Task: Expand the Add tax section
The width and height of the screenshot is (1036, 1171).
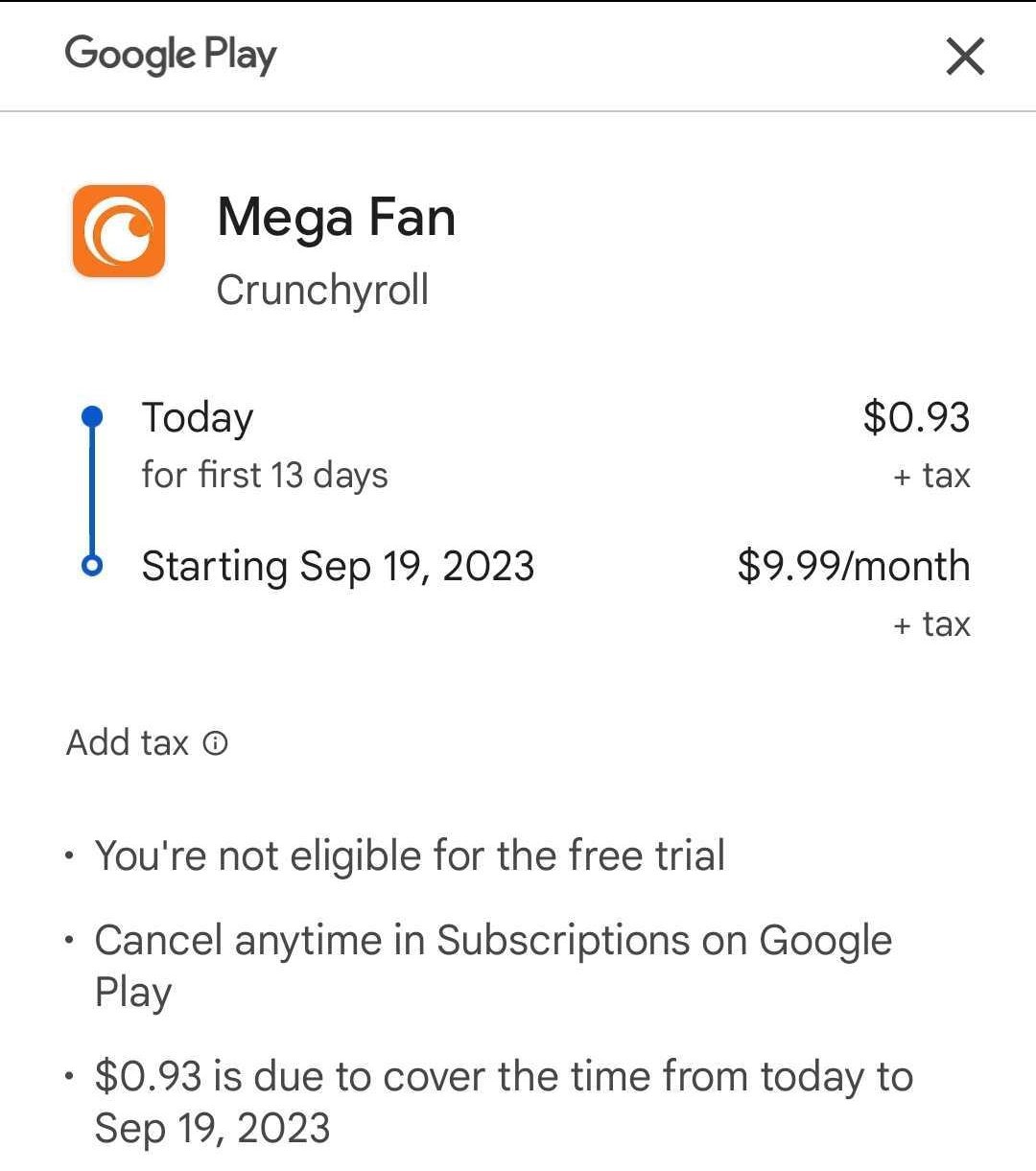Action: click(x=128, y=741)
